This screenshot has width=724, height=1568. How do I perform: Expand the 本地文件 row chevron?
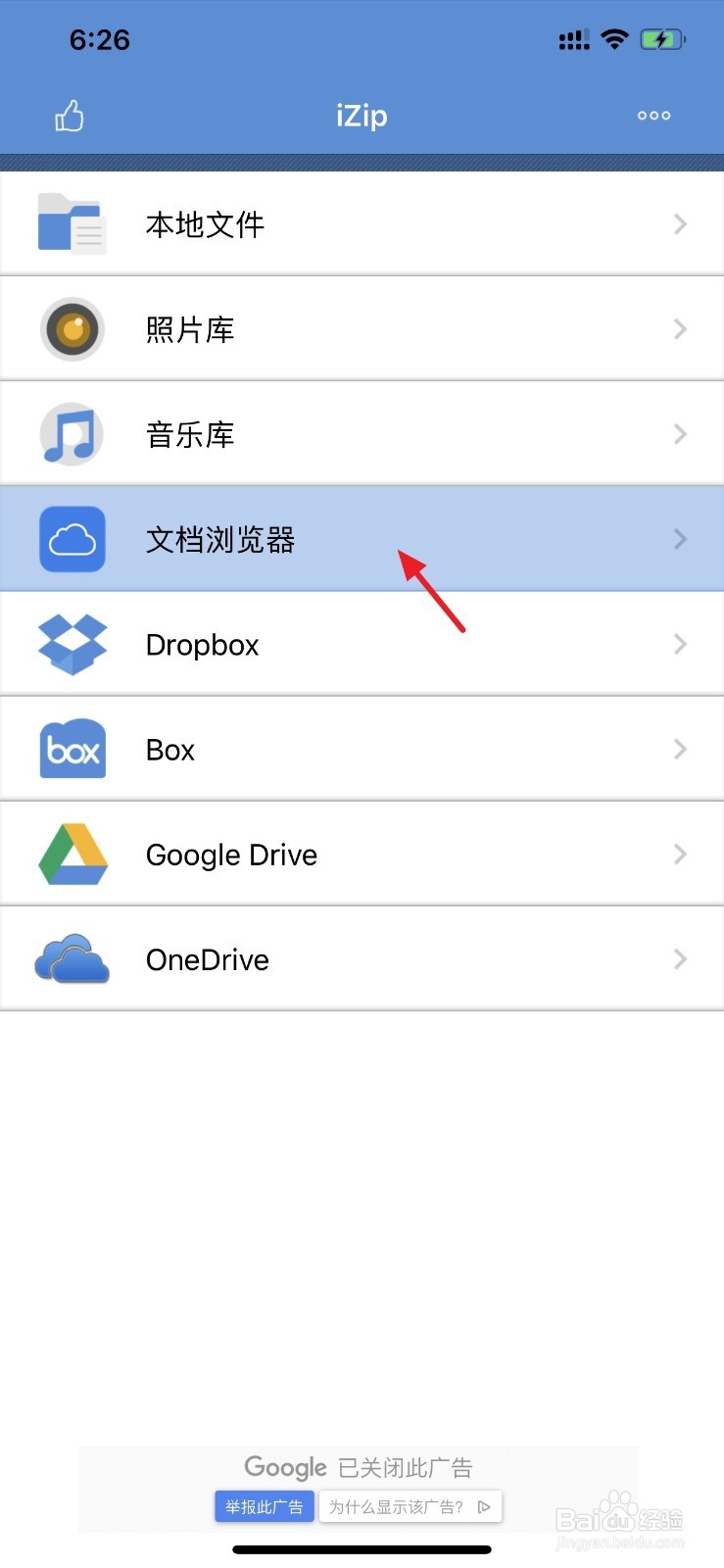[x=680, y=223]
